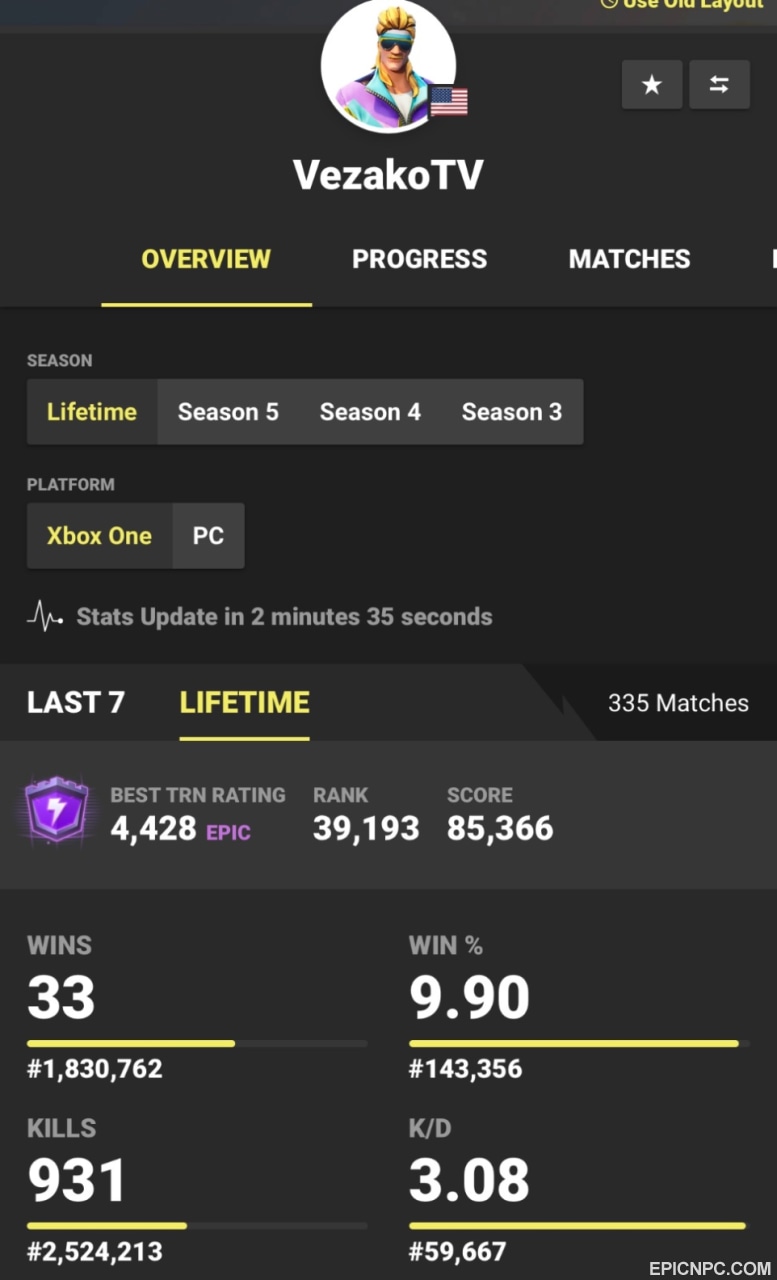
Task: Switch platform to PC
Action: [208, 536]
